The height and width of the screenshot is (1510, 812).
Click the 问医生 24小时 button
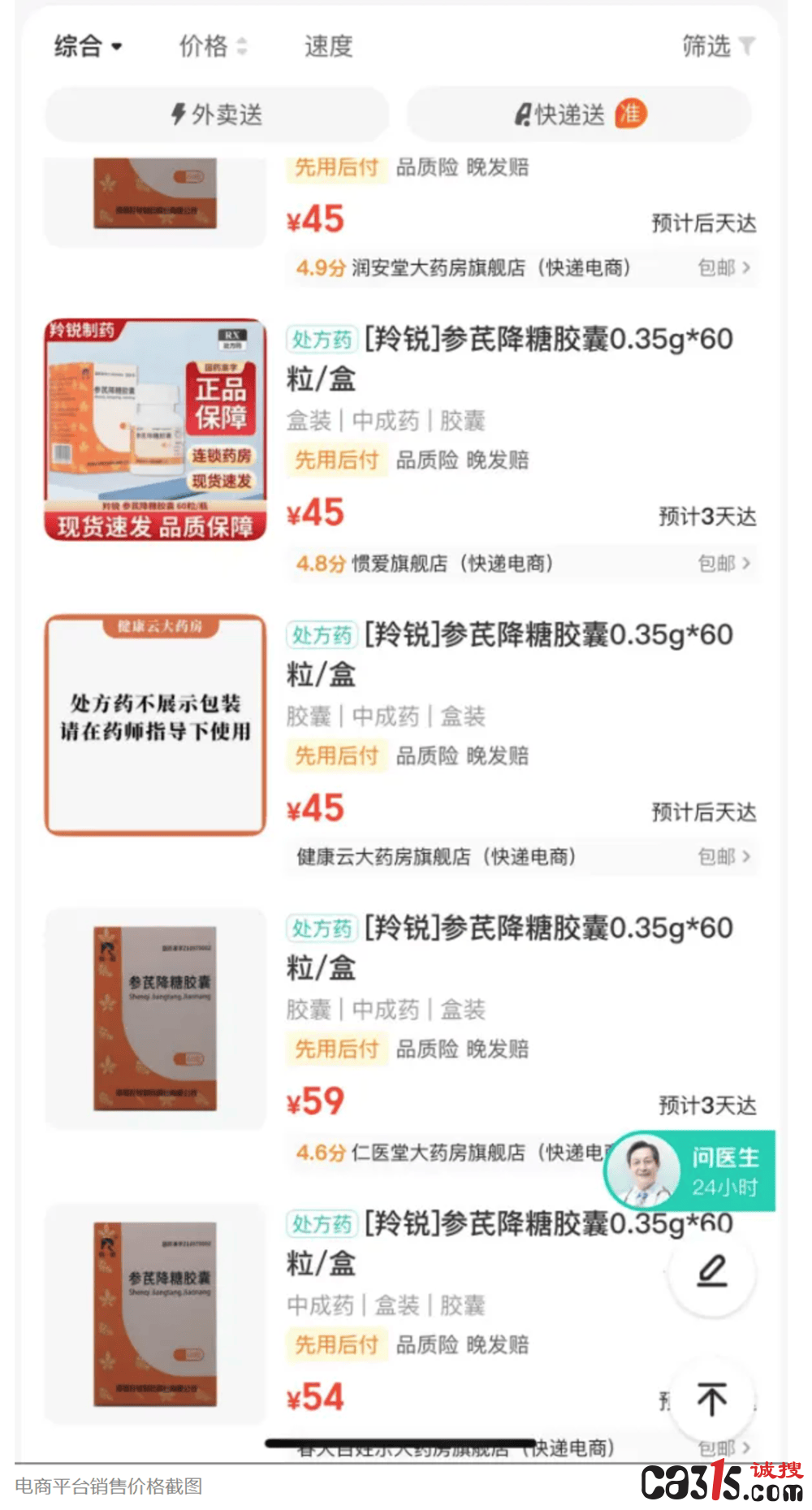[715, 1170]
